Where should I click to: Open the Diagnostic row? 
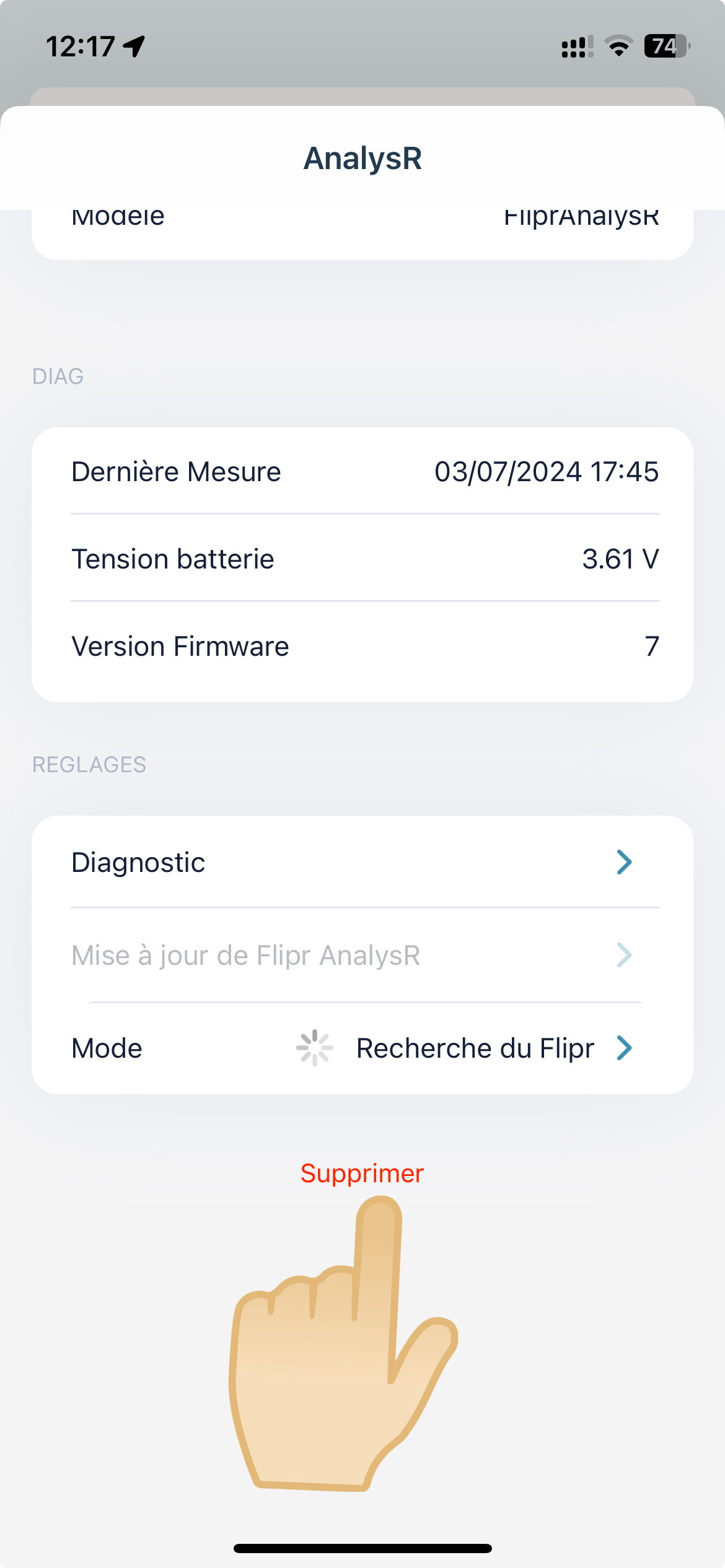[362, 862]
